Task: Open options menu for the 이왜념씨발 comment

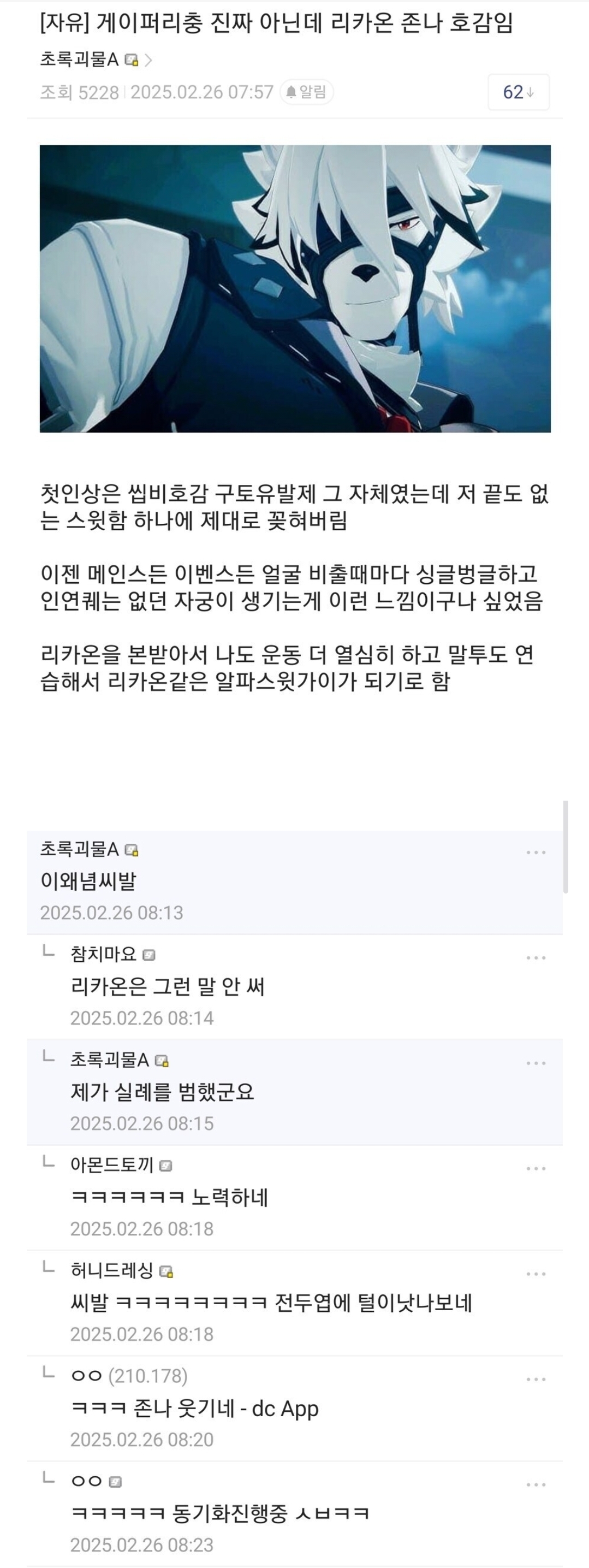Action: click(x=536, y=852)
